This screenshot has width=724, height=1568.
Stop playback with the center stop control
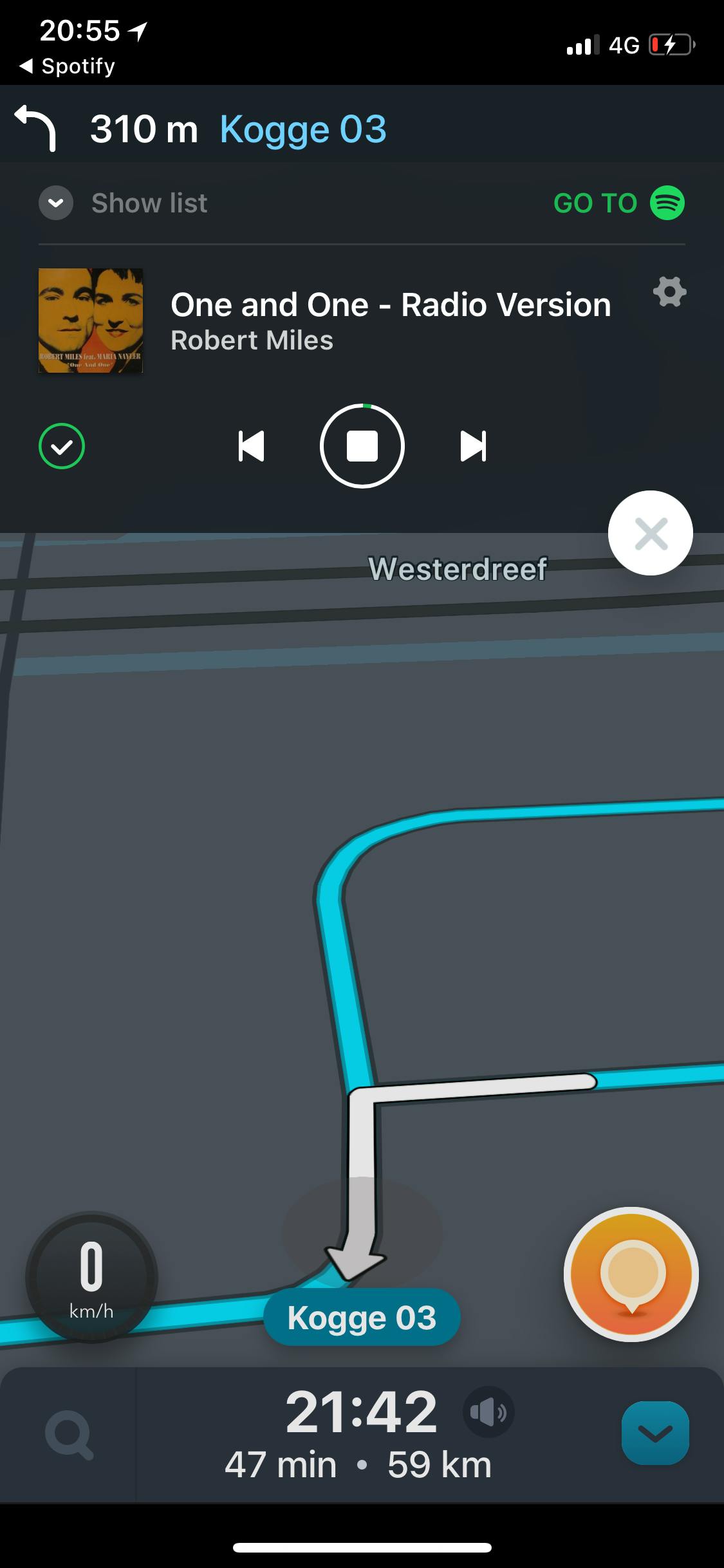point(362,445)
